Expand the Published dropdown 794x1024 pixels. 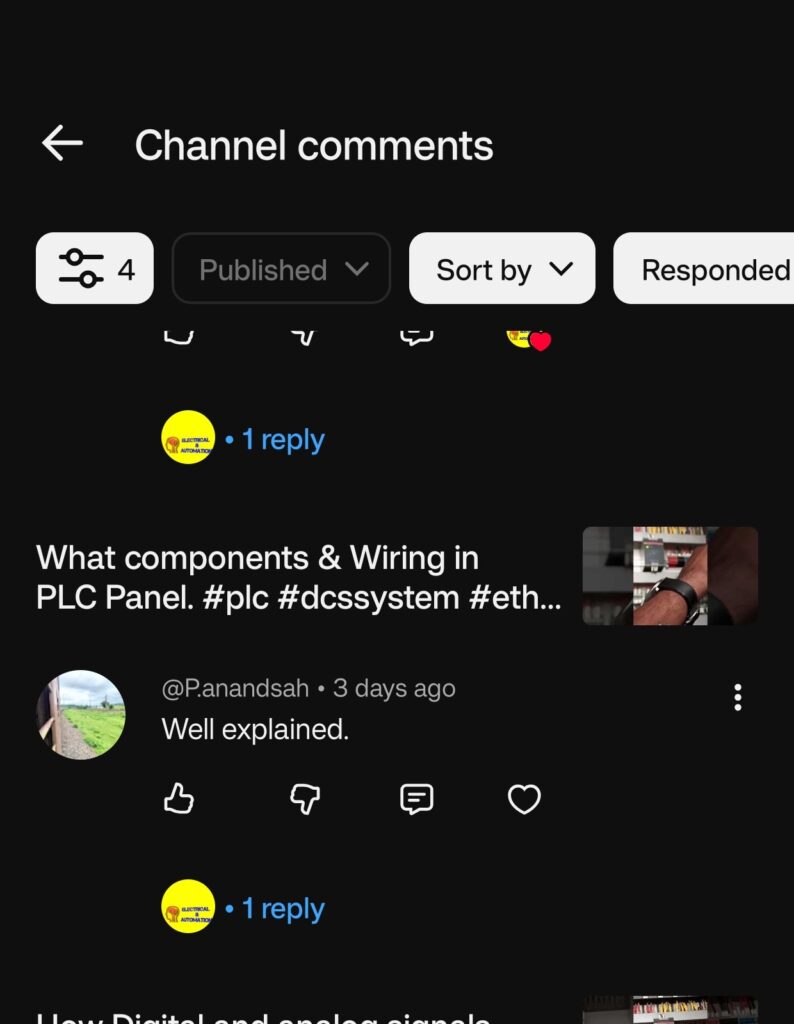(x=281, y=269)
